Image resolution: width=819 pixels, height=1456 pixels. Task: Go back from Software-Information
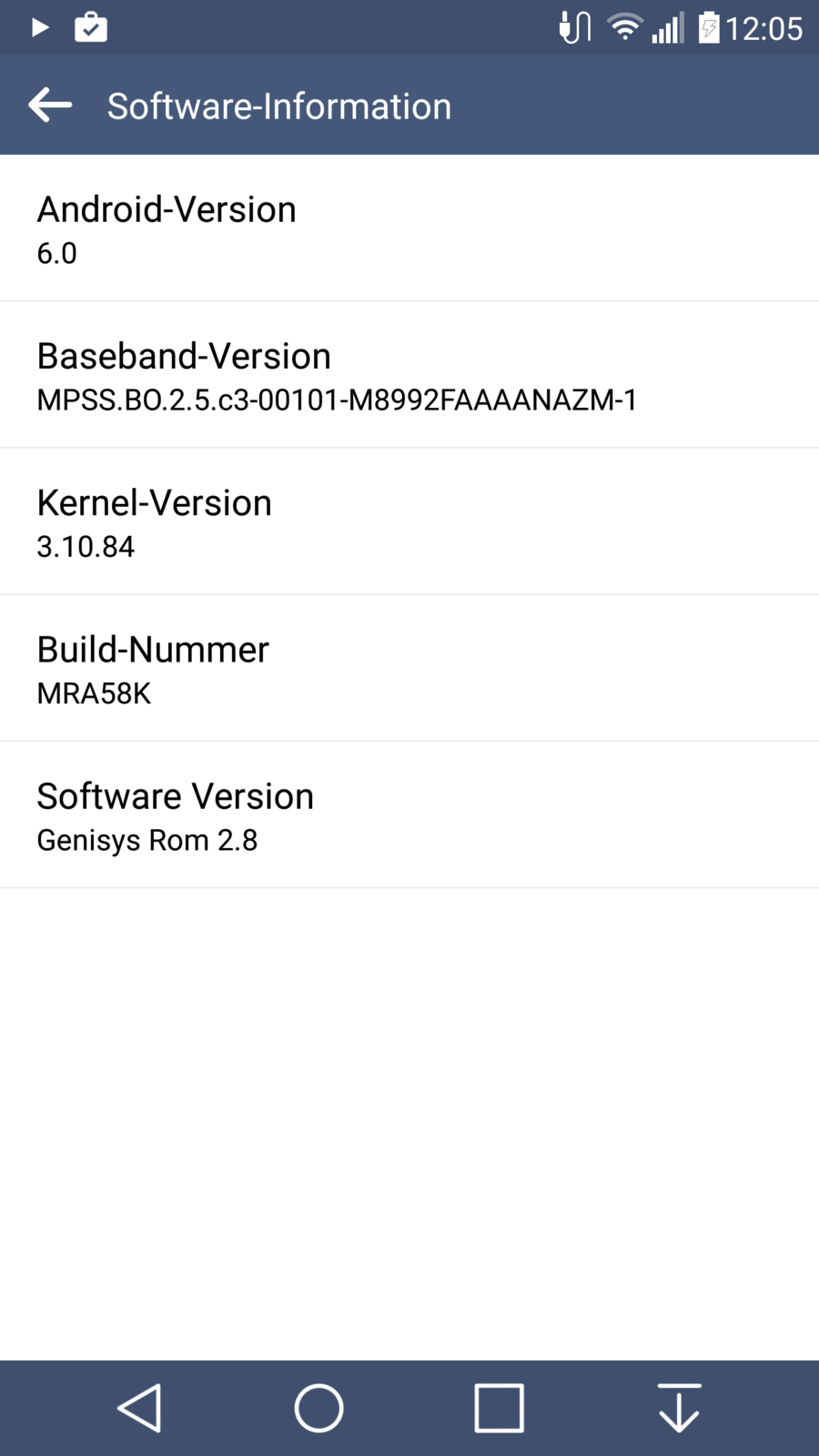tap(50, 106)
